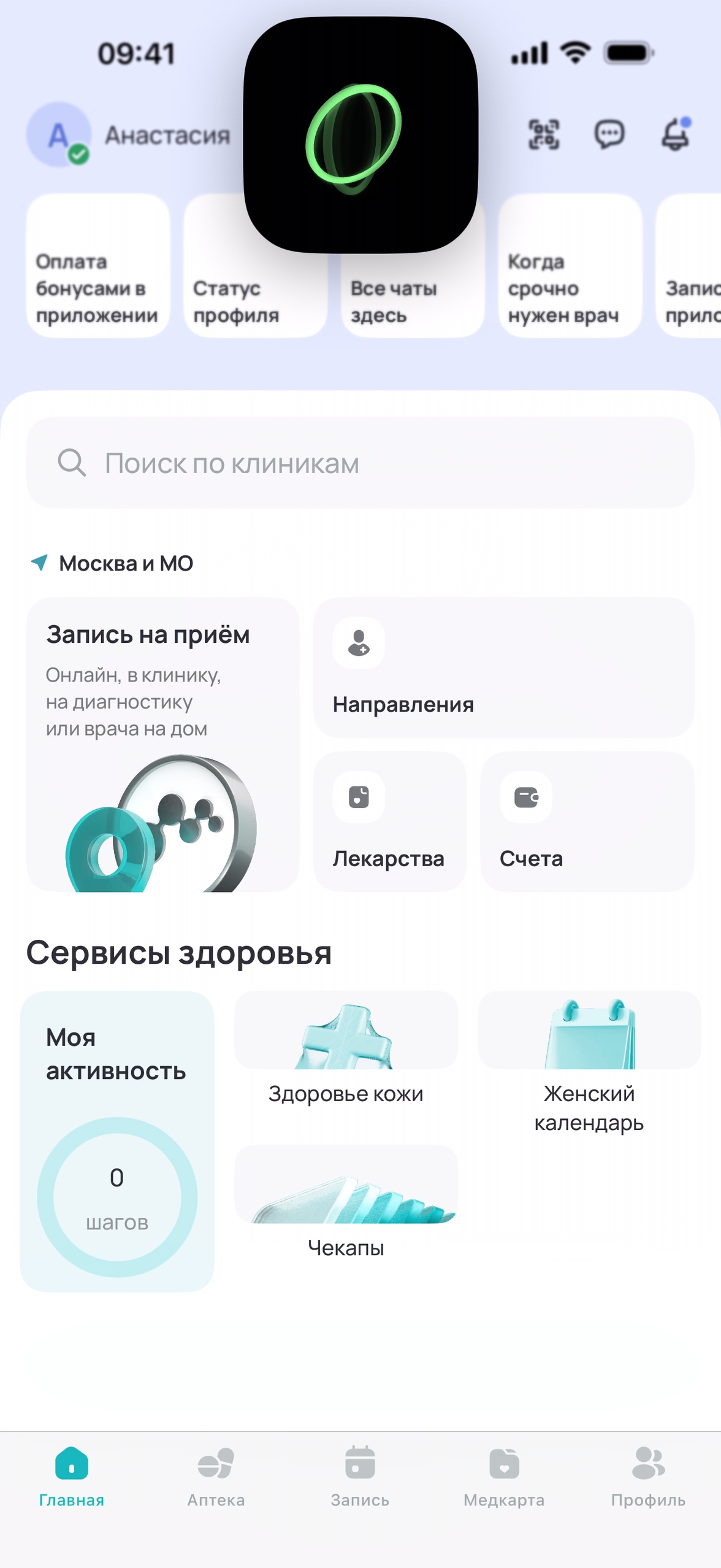This screenshot has height=1568, width=721.
Task: Open the "Направления" card
Action: point(503,667)
